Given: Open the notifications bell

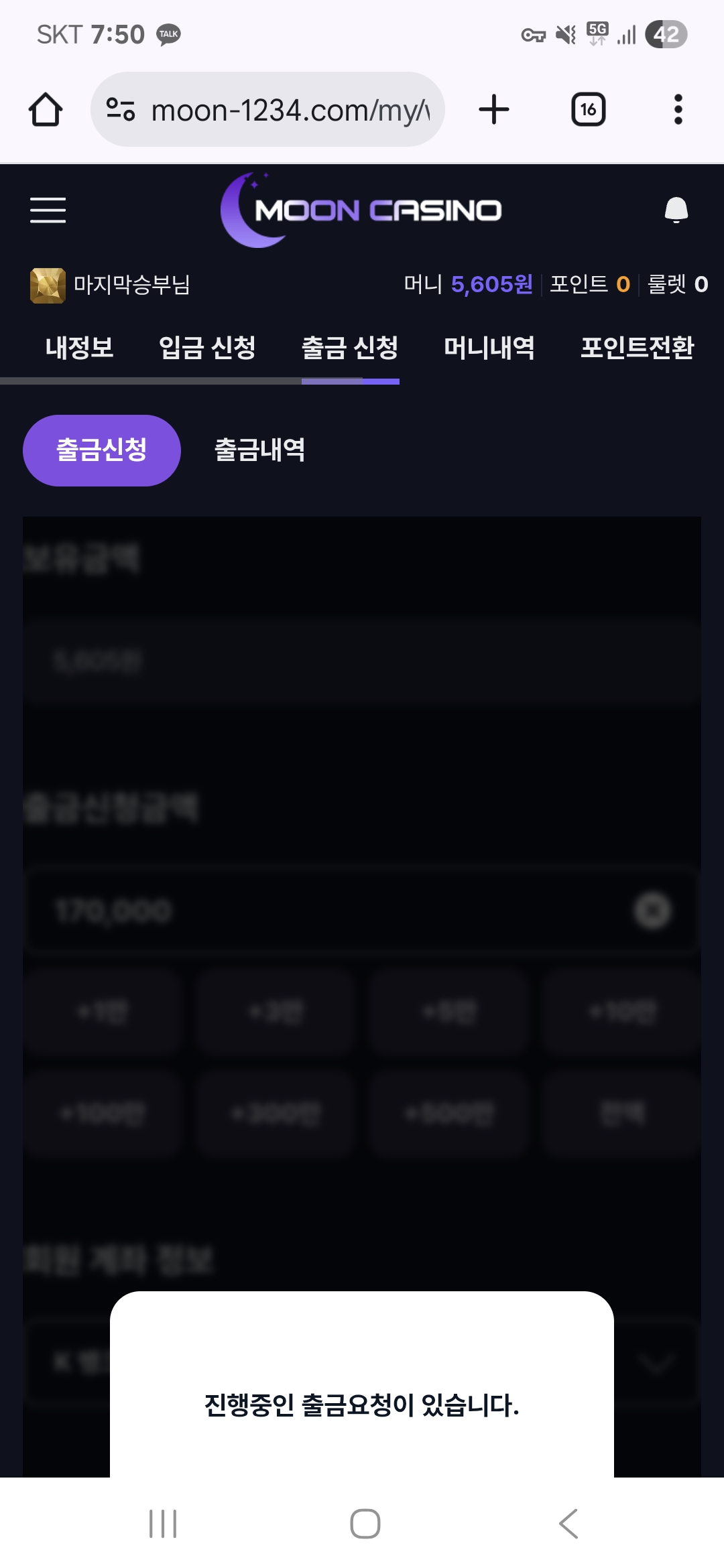Looking at the screenshot, I should point(676,210).
